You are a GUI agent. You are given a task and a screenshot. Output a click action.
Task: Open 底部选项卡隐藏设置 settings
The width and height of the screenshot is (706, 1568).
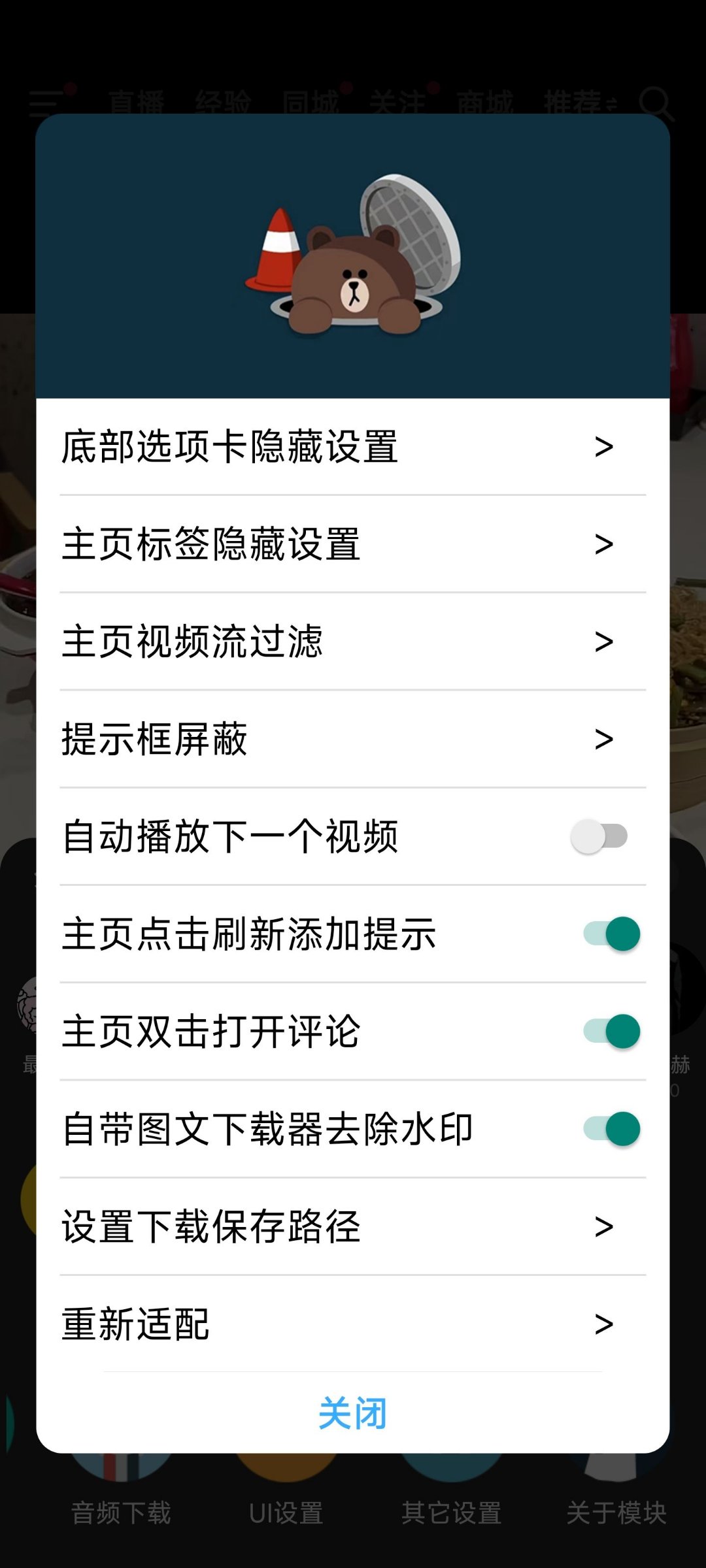point(353,447)
